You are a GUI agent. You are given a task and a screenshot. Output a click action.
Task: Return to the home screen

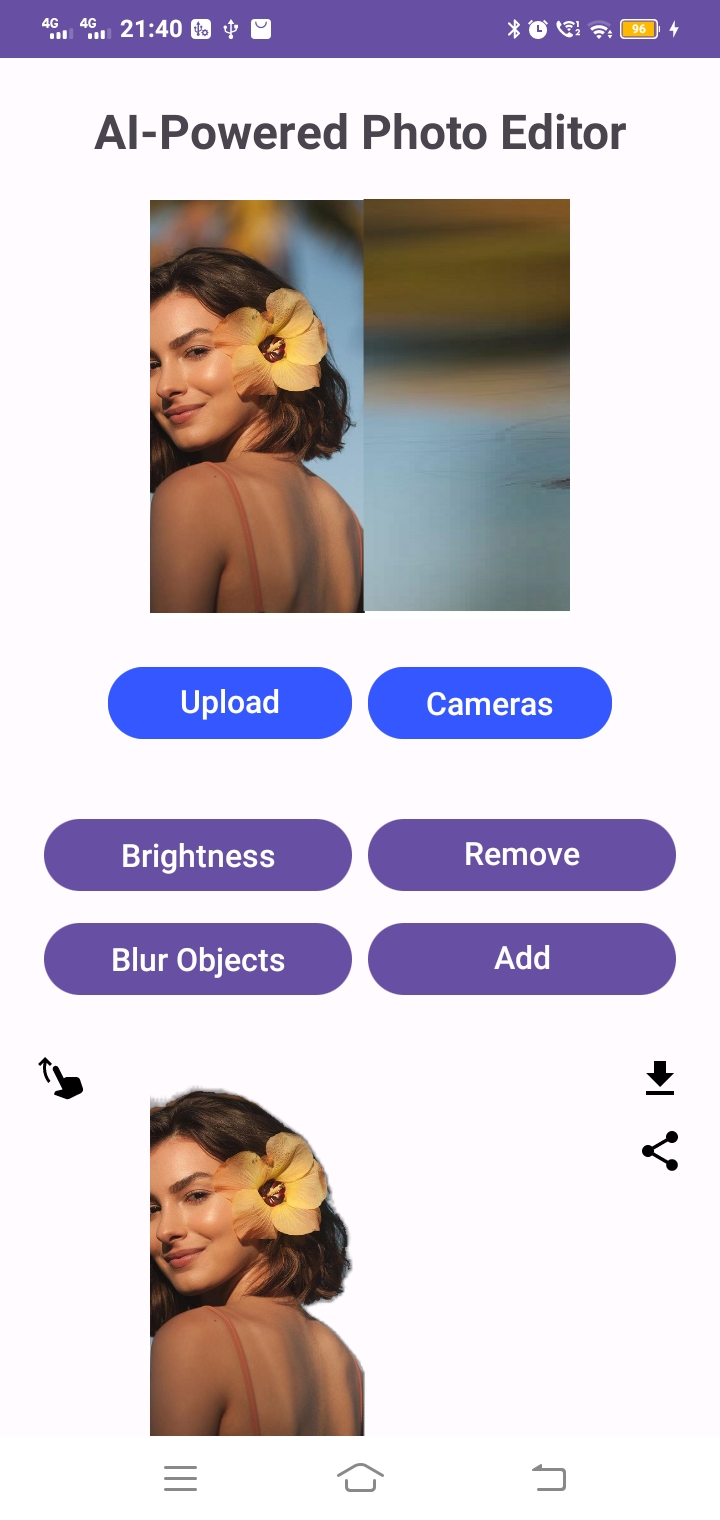[360, 1477]
